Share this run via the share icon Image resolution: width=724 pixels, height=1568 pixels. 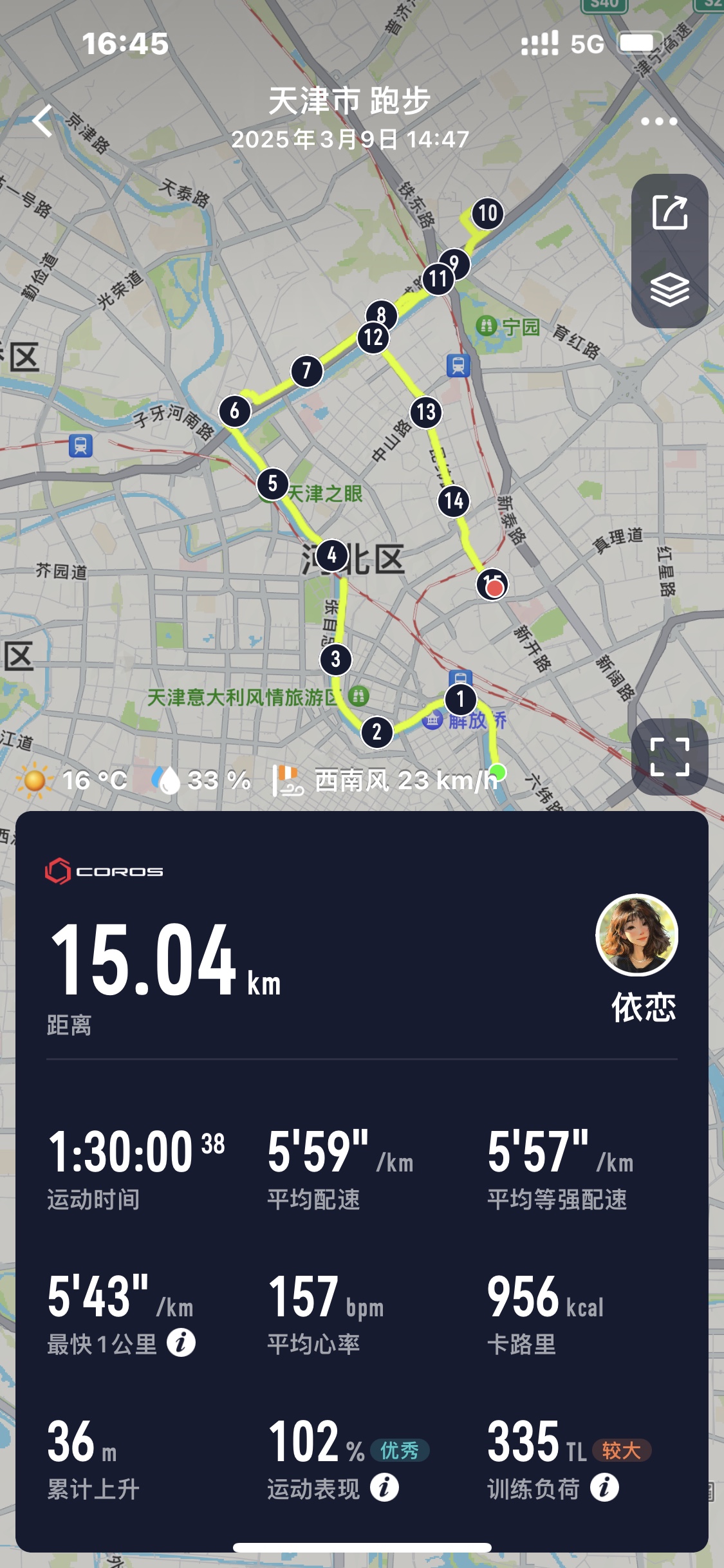click(670, 212)
